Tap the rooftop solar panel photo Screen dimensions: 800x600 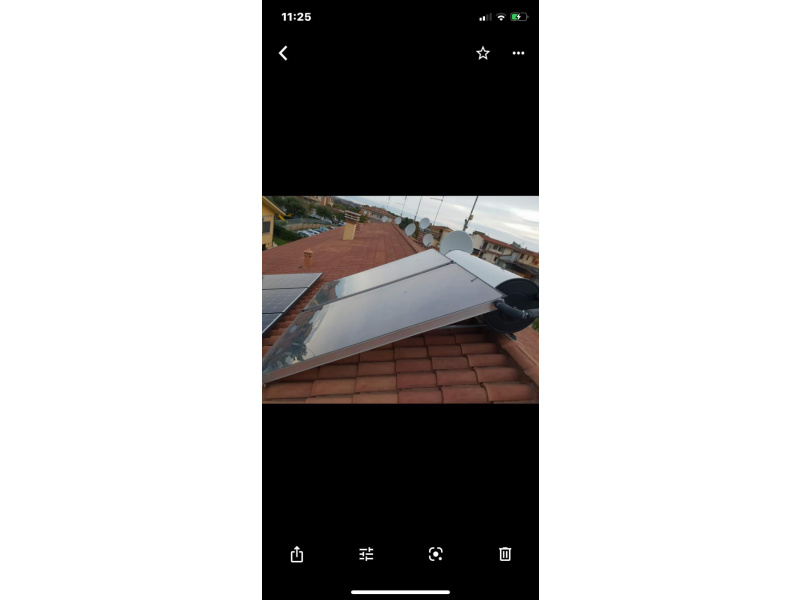coord(400,300)
